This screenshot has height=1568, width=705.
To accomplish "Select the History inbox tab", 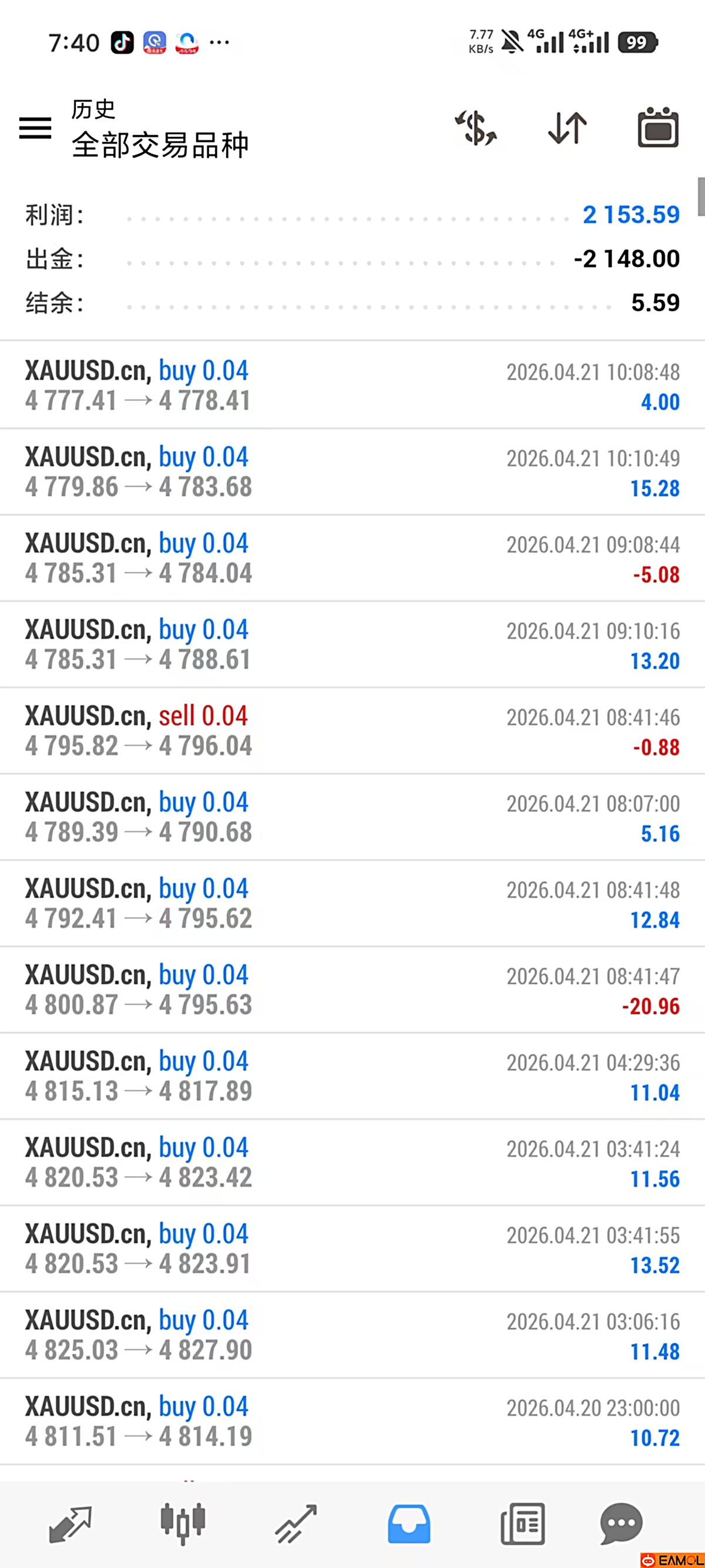I will coord(409,1524).
